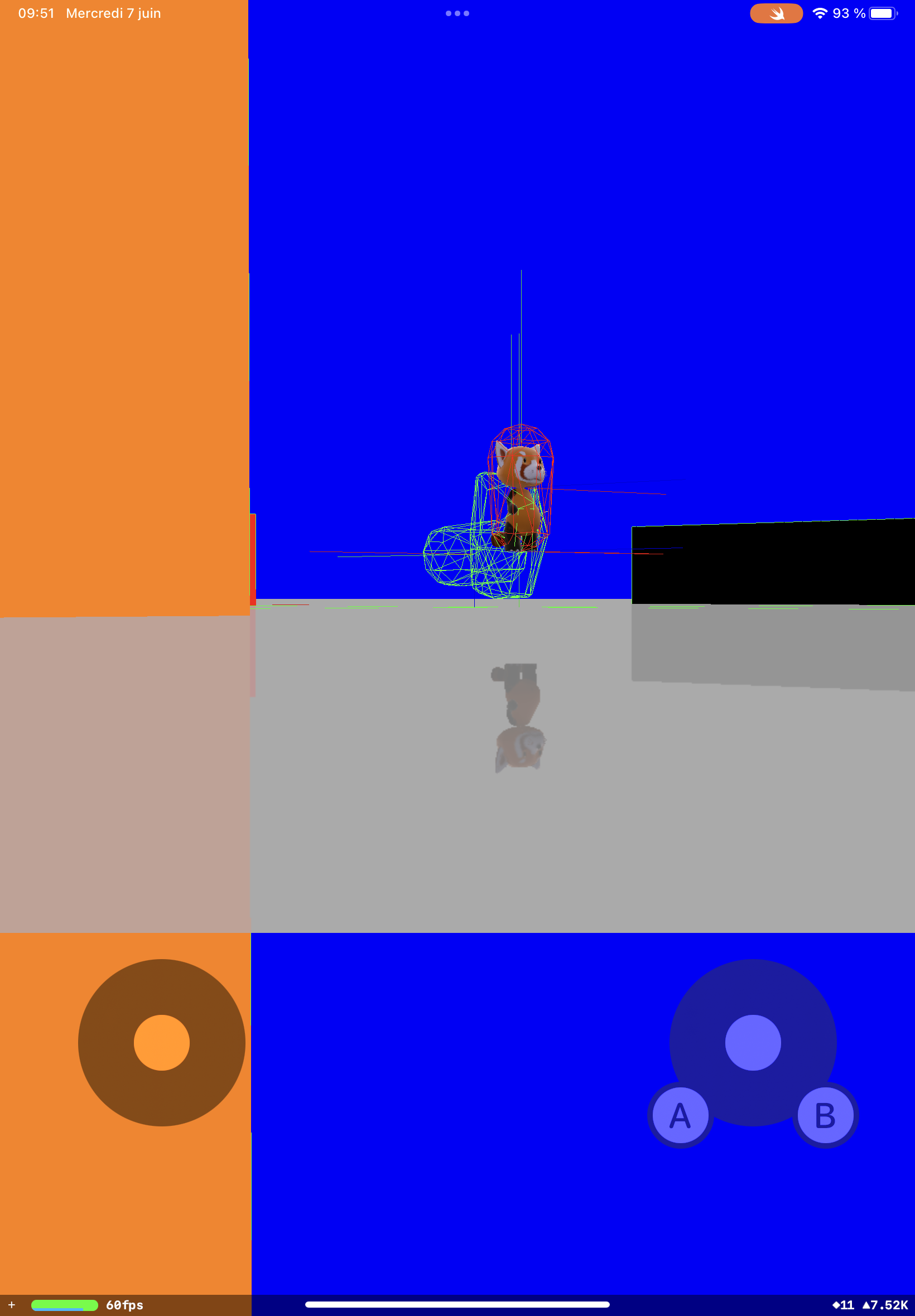The height and width of the screenshot is (1316, 915).
Task: Tap the left virtual joystick thumb
Action: tap(162, 1043)
